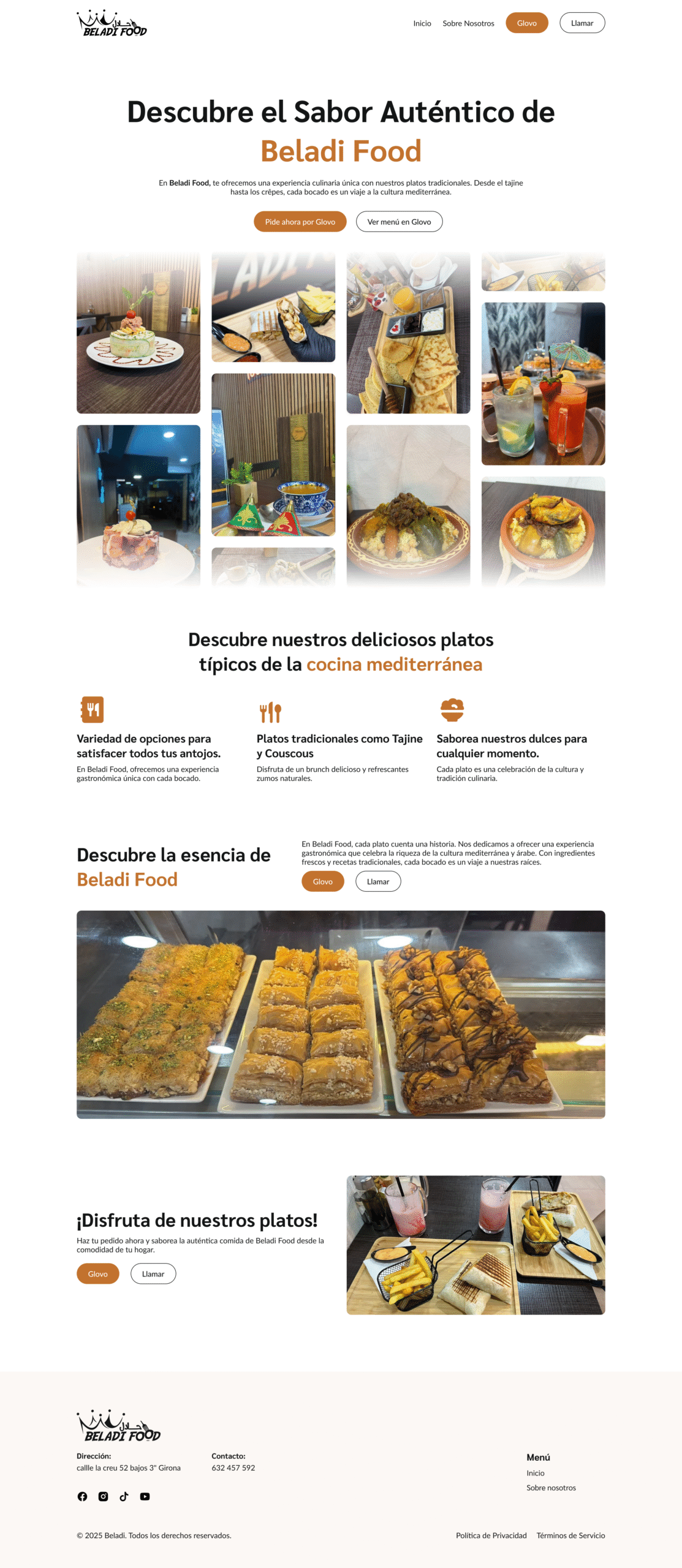The height and width of the screenshot is (1568, 682).
Task: Select Sobre nosotros in the footer Menú
Action: click(x=551, y=1488)
